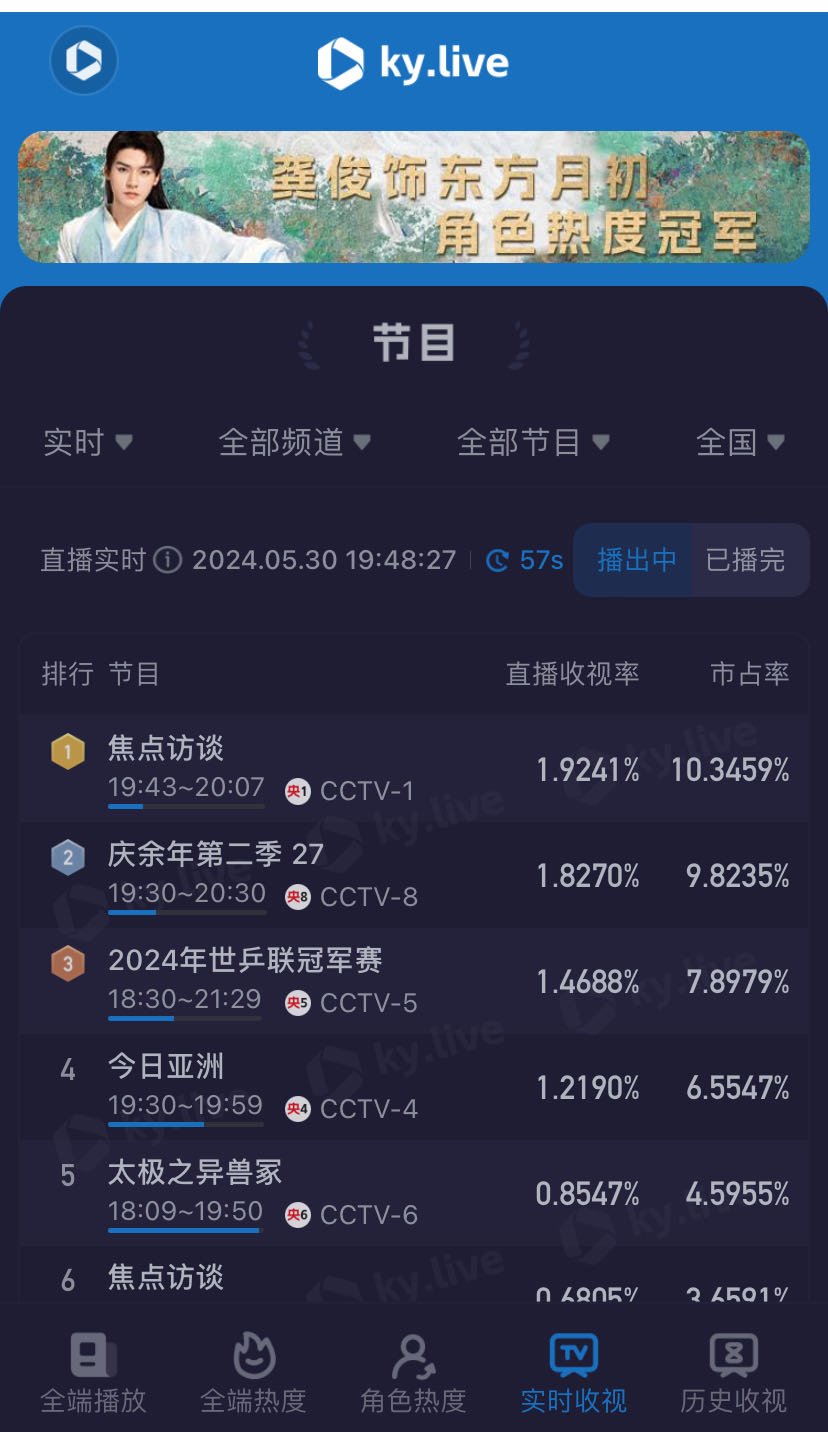Expand the 全部频道 channel filter
This screenshot has height=1432, width=828.
pyautogui.click(x=294, y=441)
